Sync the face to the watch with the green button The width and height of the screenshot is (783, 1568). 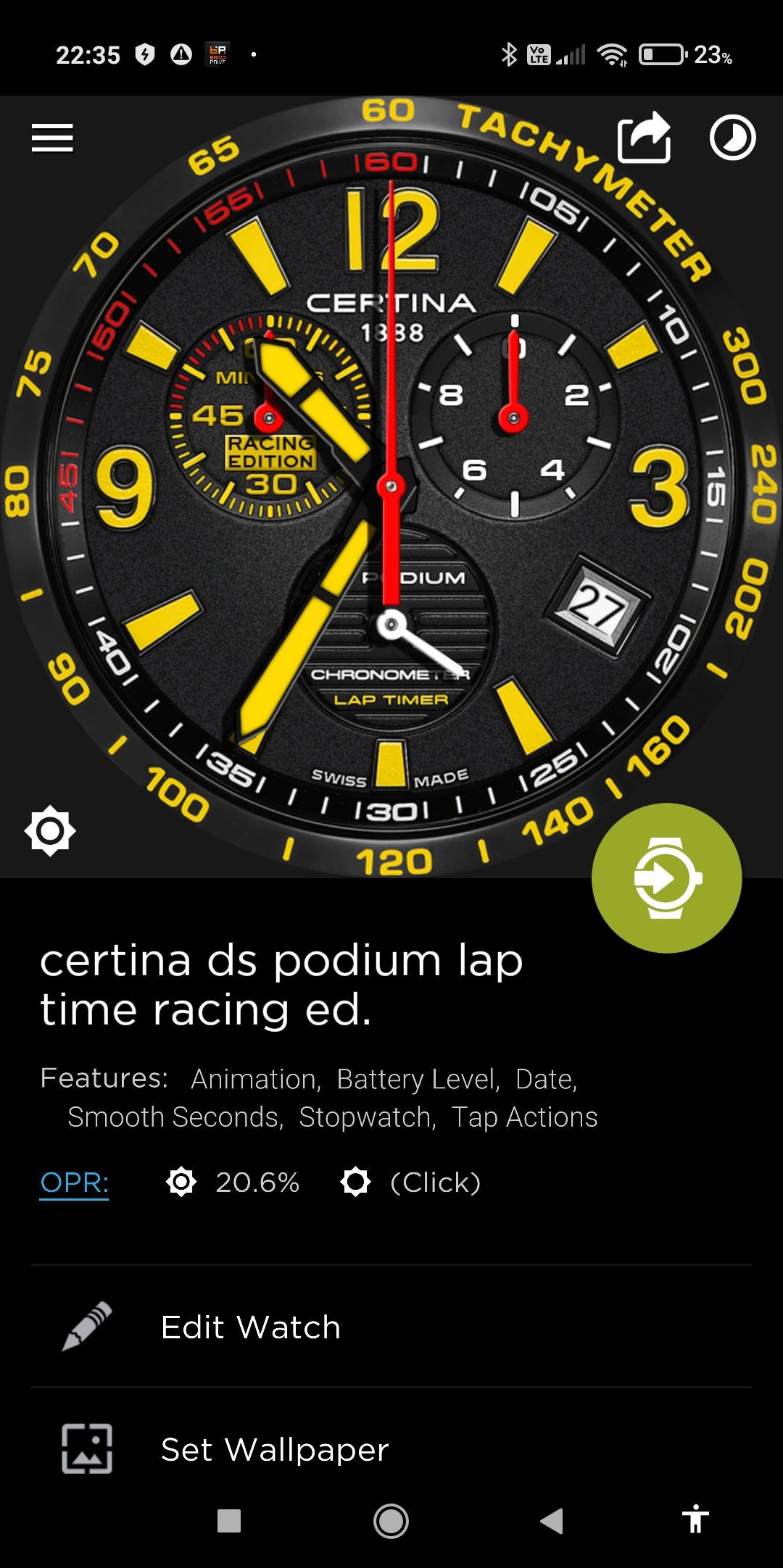pos(667,878)
